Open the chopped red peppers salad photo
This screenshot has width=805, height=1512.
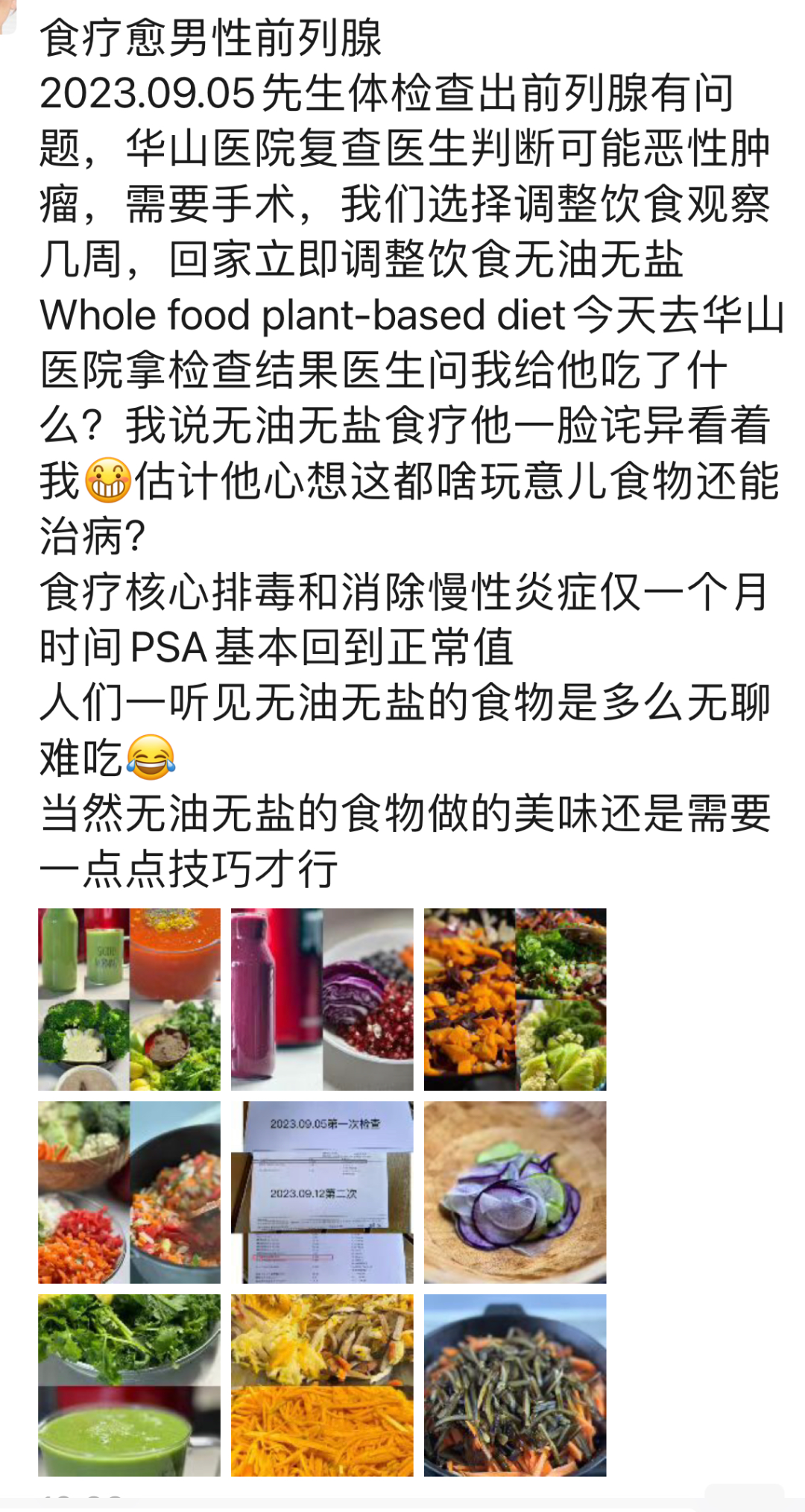coord(129,1192)
